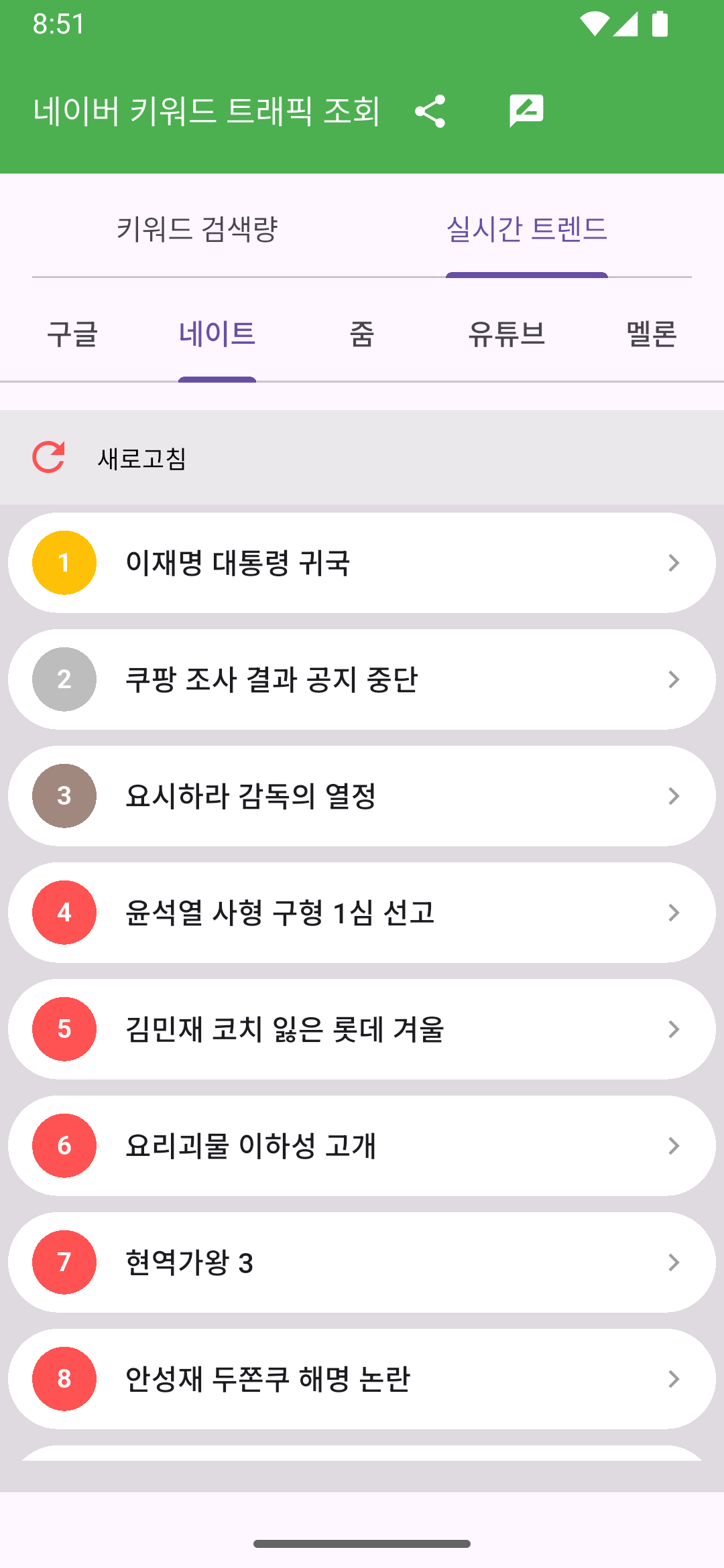Image resolution: width=724 pixels, height=1568 pixels.
Task: Tap the bottom navigation gesture bar
Action: [x=362, y=1543]
